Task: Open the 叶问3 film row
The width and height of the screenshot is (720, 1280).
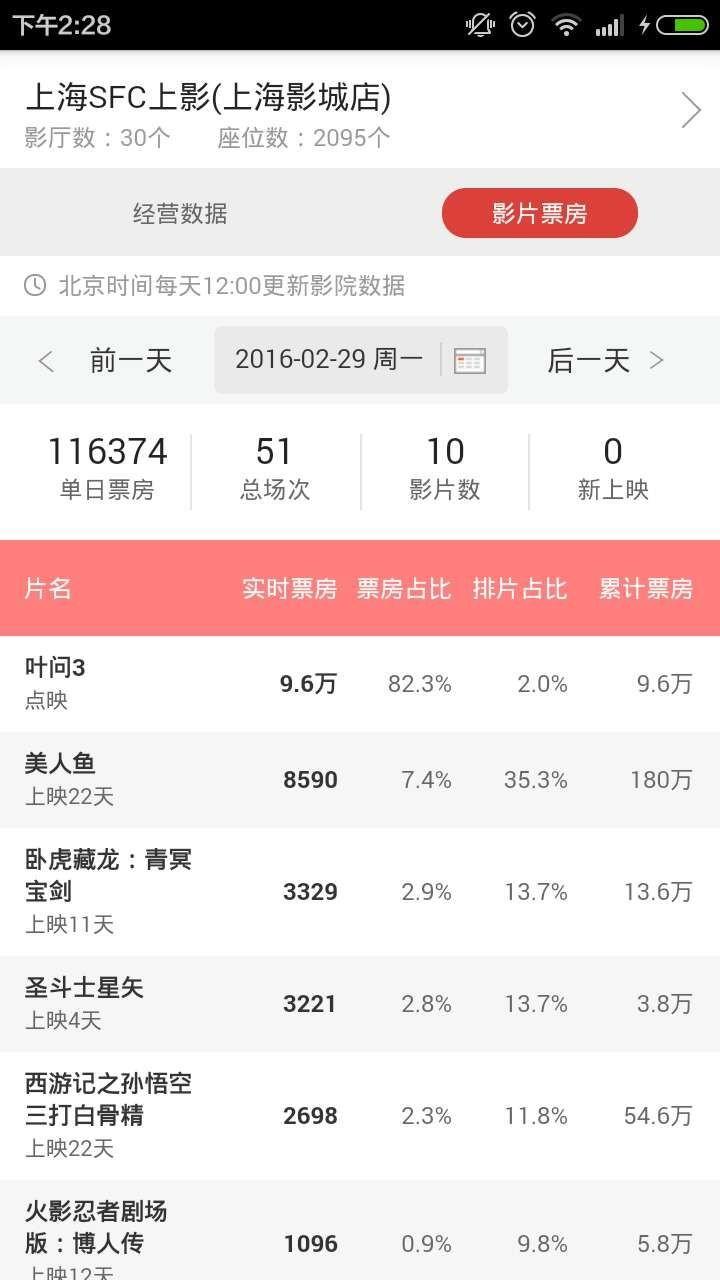Action: point(360,684)
